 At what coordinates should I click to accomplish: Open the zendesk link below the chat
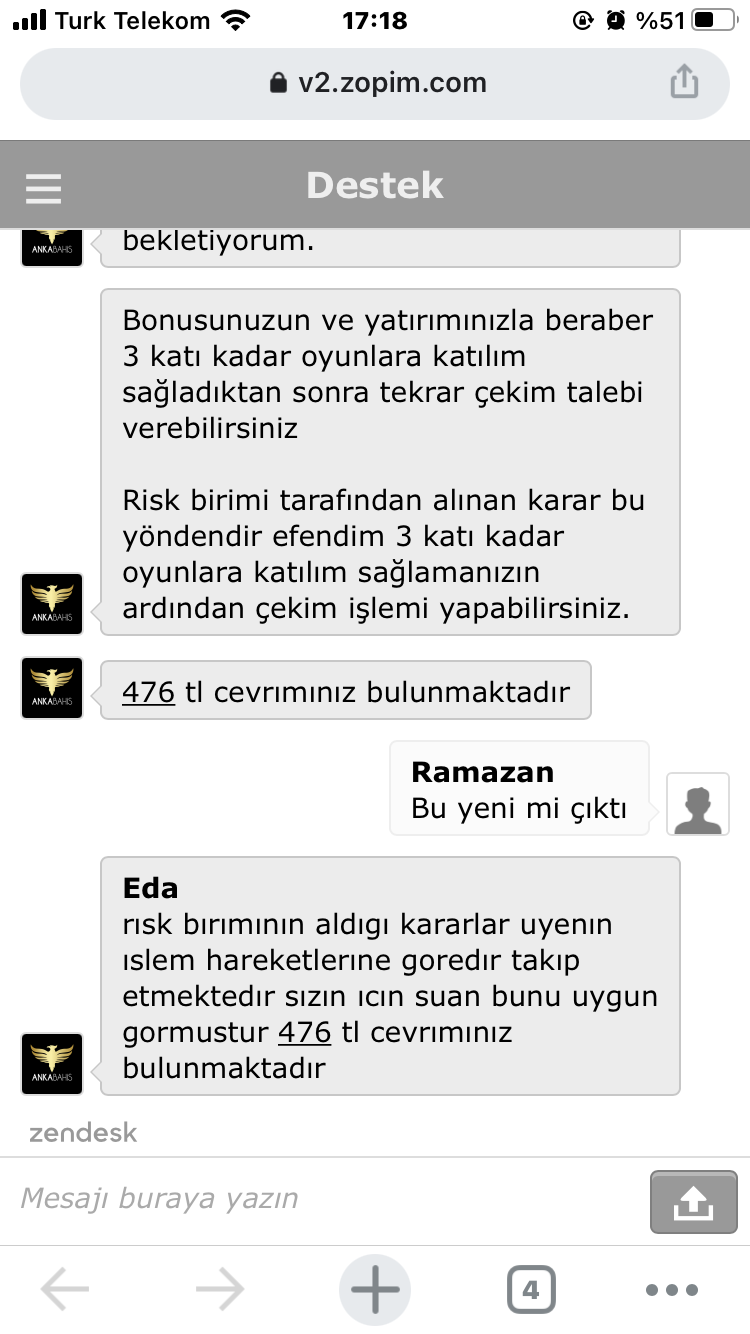coord(83,1133)
